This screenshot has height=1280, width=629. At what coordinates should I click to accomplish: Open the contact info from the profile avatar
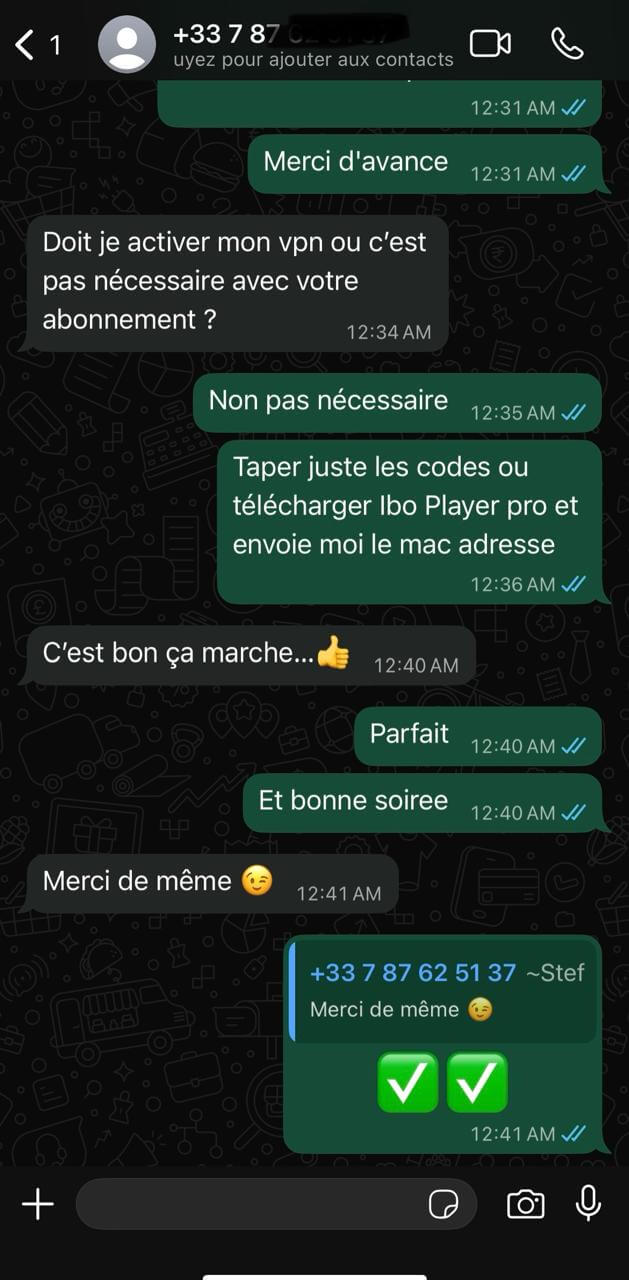pyautogui.click(x=127, y=45)
